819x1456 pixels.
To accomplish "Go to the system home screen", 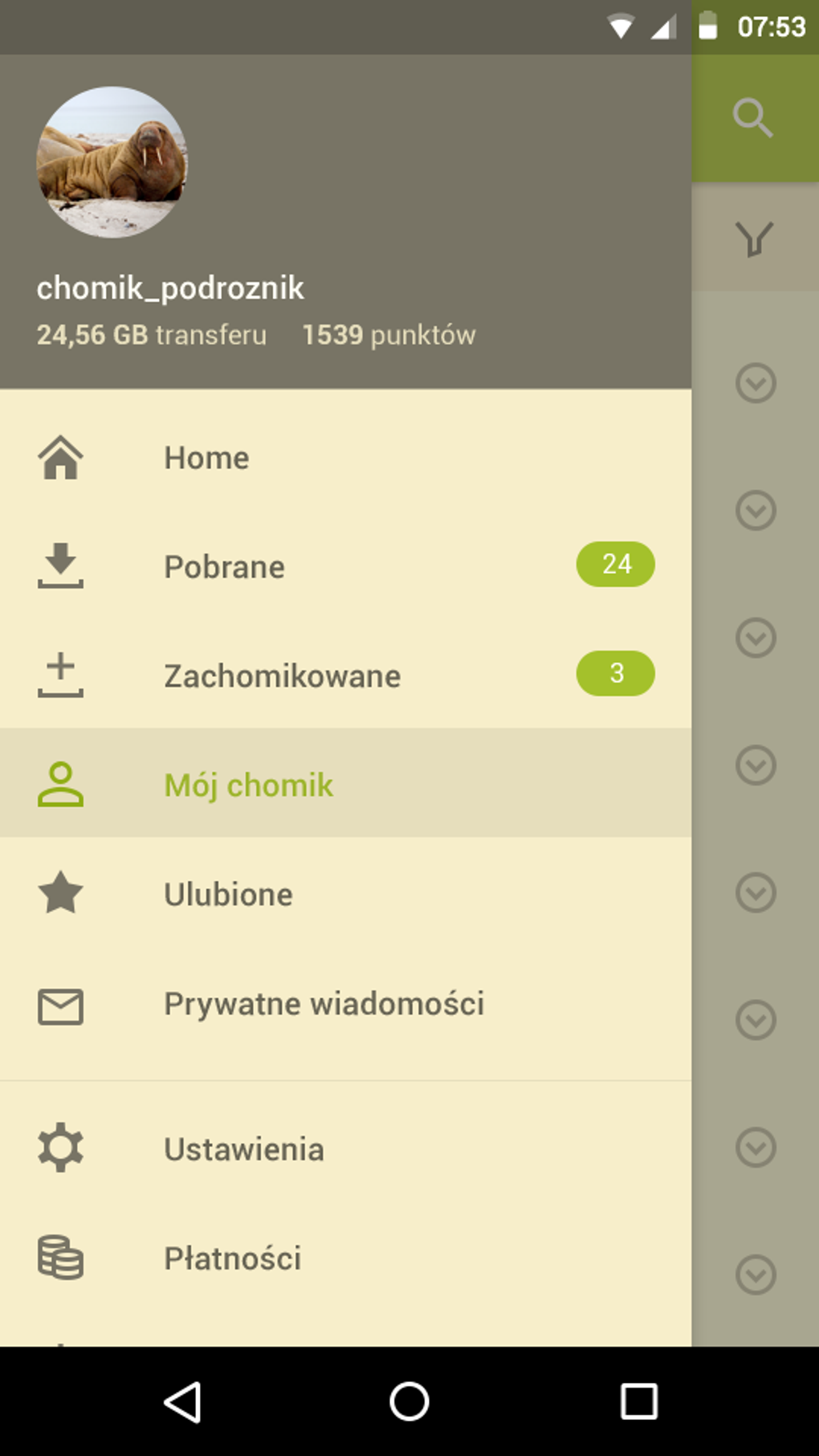I will 409,1402.
